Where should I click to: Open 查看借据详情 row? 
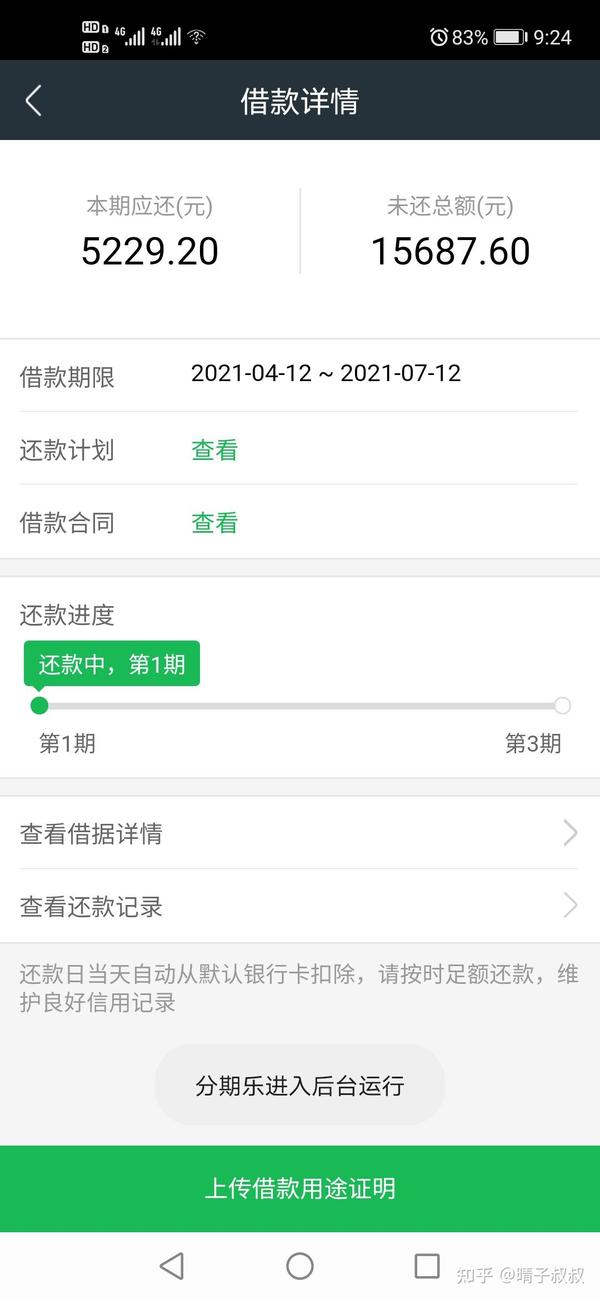[x=299, y=833]
